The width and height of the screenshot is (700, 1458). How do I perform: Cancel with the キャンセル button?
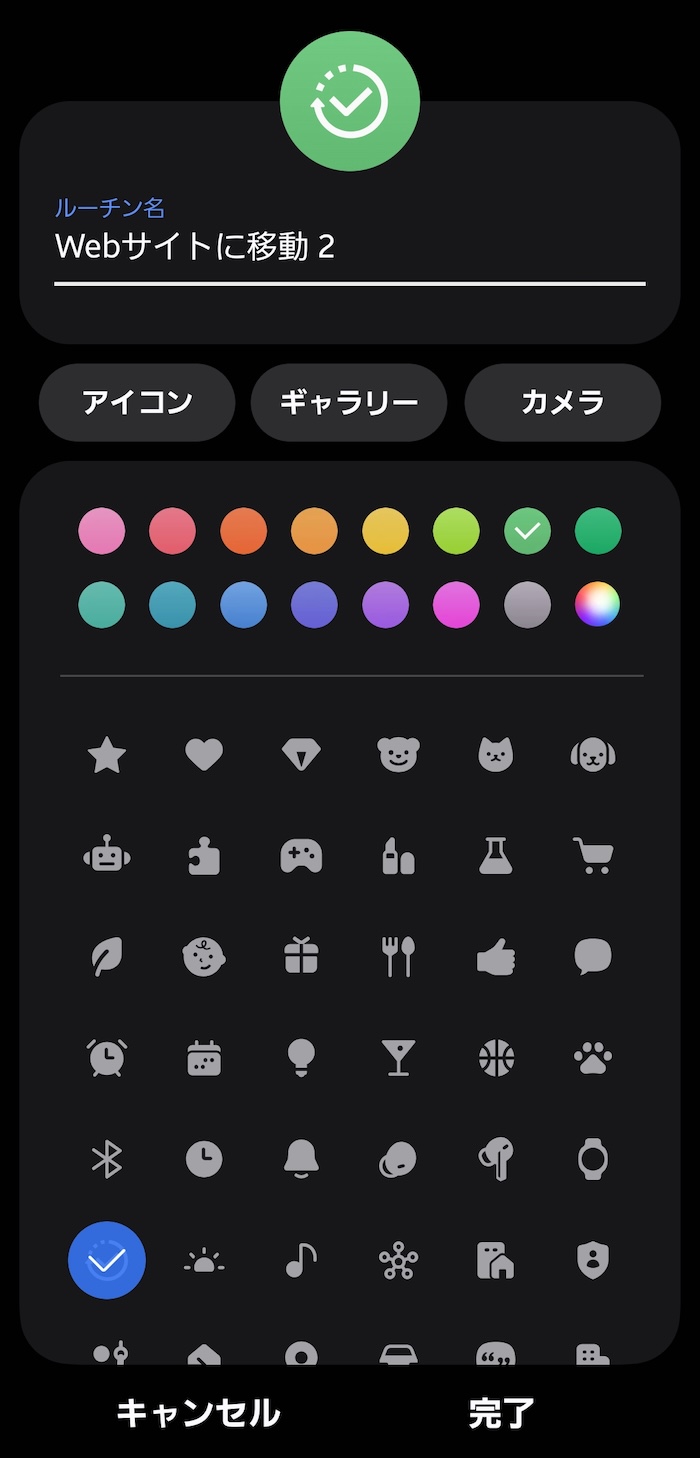(x=198, y=1413)
